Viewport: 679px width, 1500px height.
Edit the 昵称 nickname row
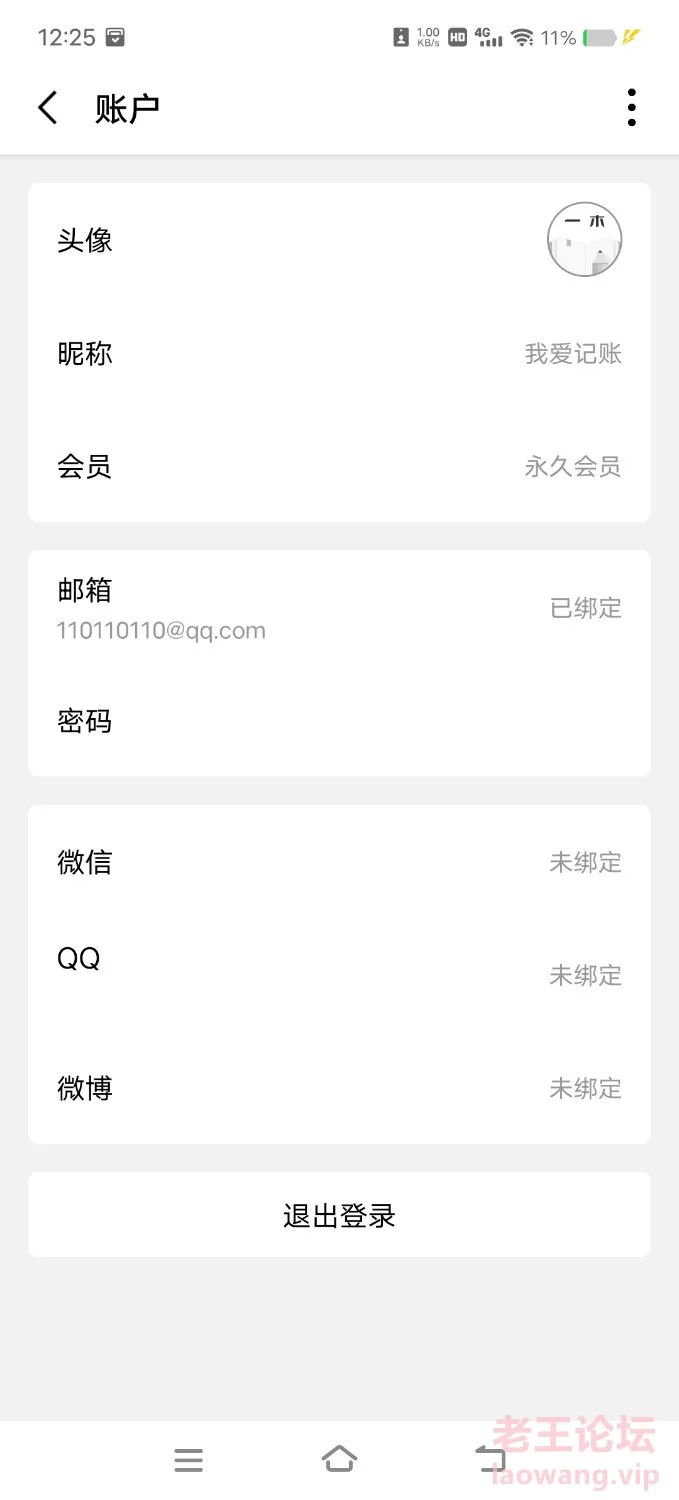[x=339, y=353]
